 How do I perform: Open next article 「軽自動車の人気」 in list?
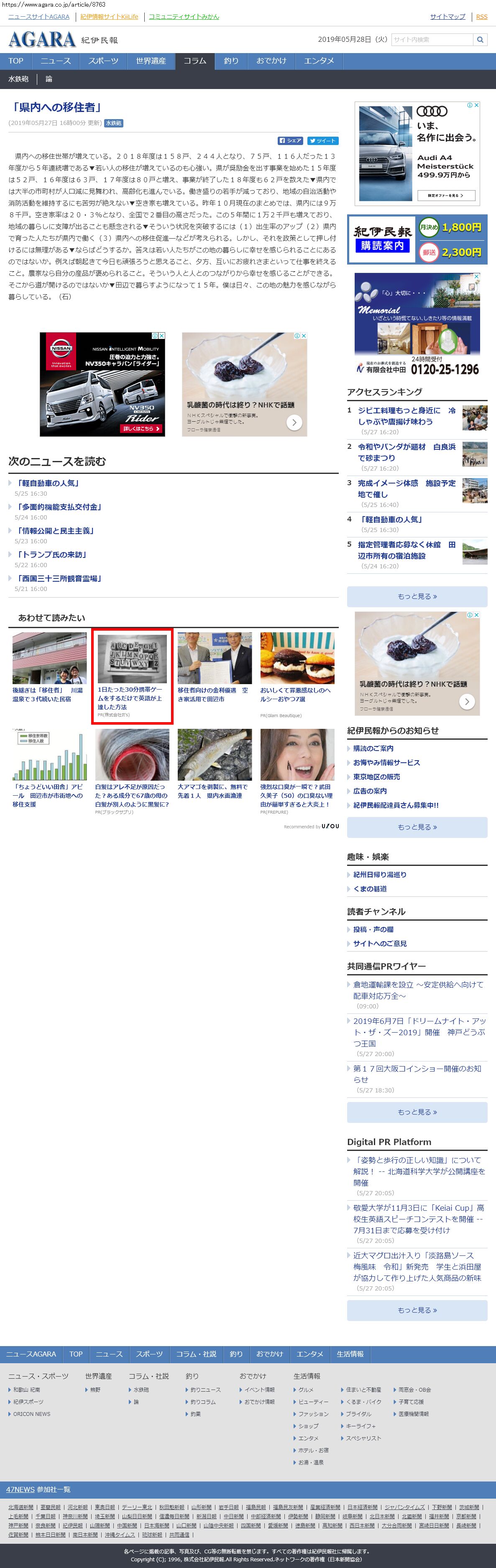point(48,483)
